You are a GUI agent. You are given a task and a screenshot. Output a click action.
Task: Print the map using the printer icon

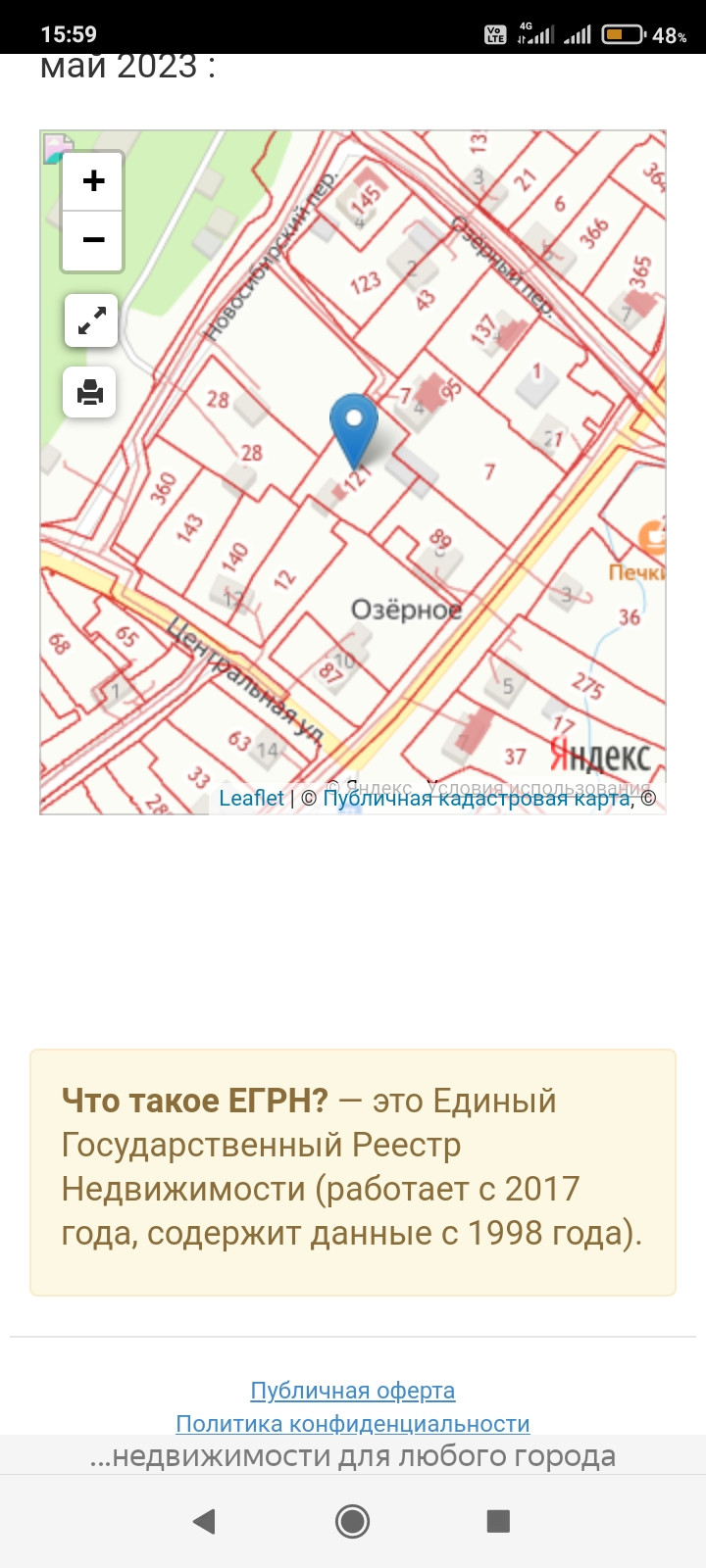90,392
